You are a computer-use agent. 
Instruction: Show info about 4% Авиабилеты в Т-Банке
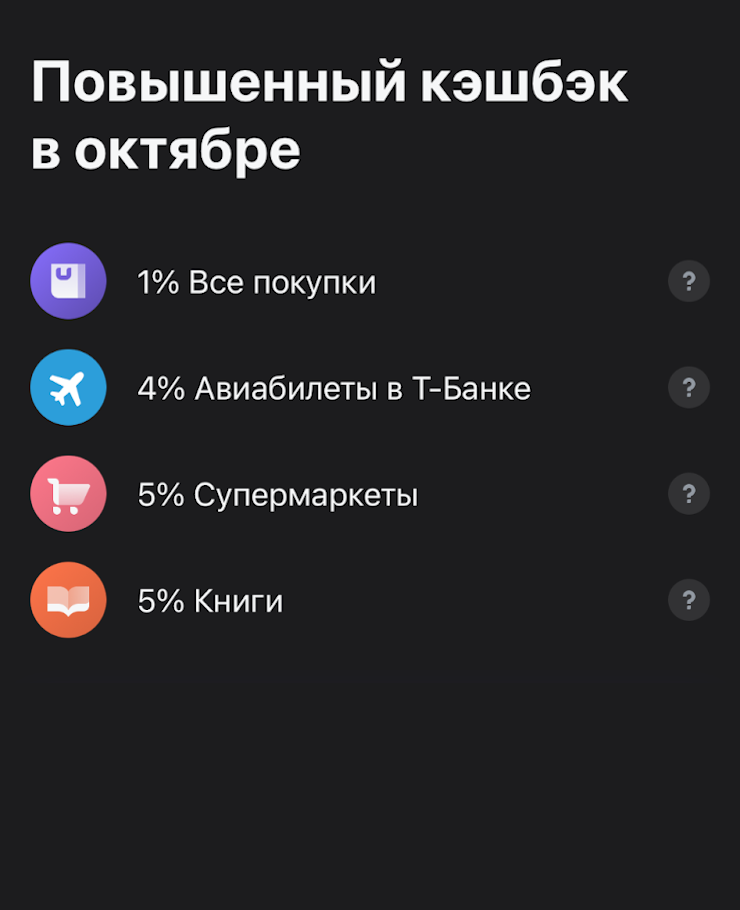688,388
